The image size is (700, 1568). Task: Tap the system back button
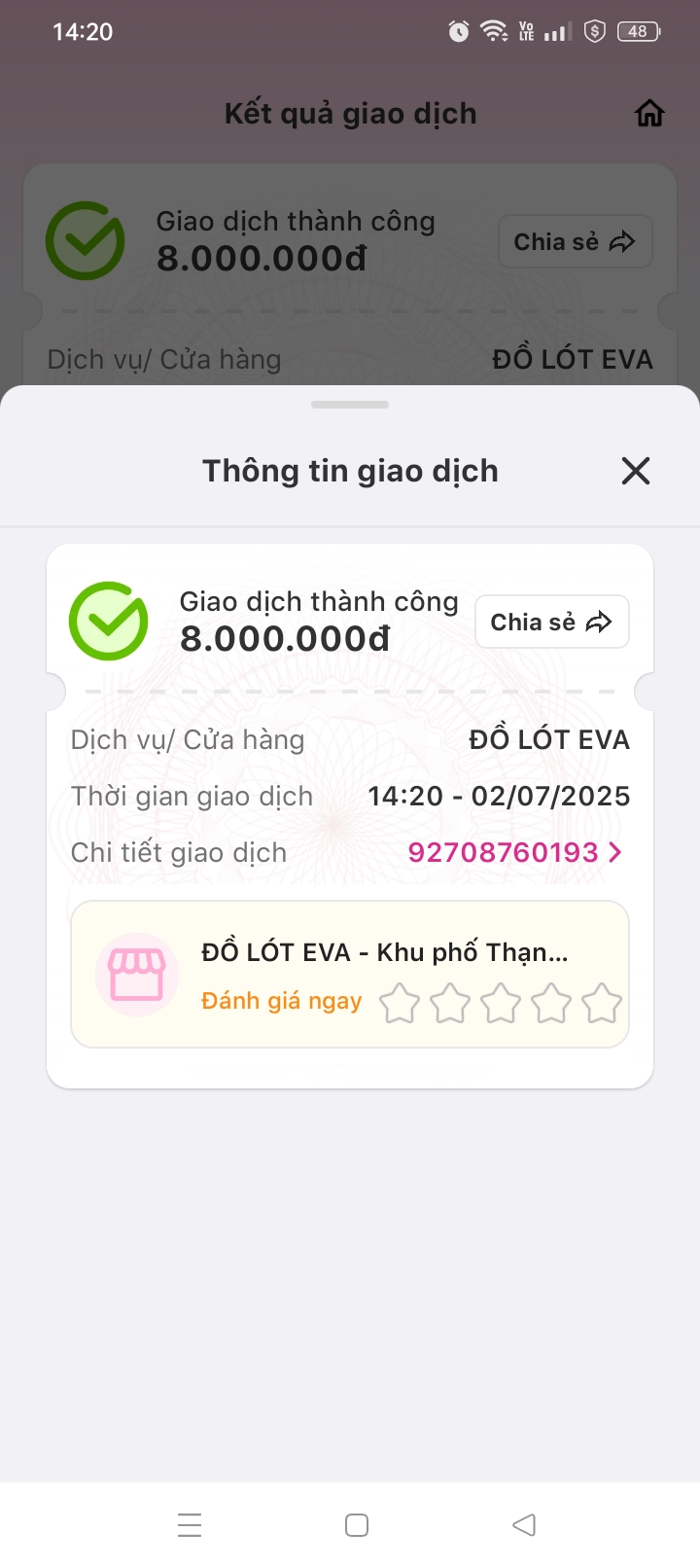click(524, 1524)
